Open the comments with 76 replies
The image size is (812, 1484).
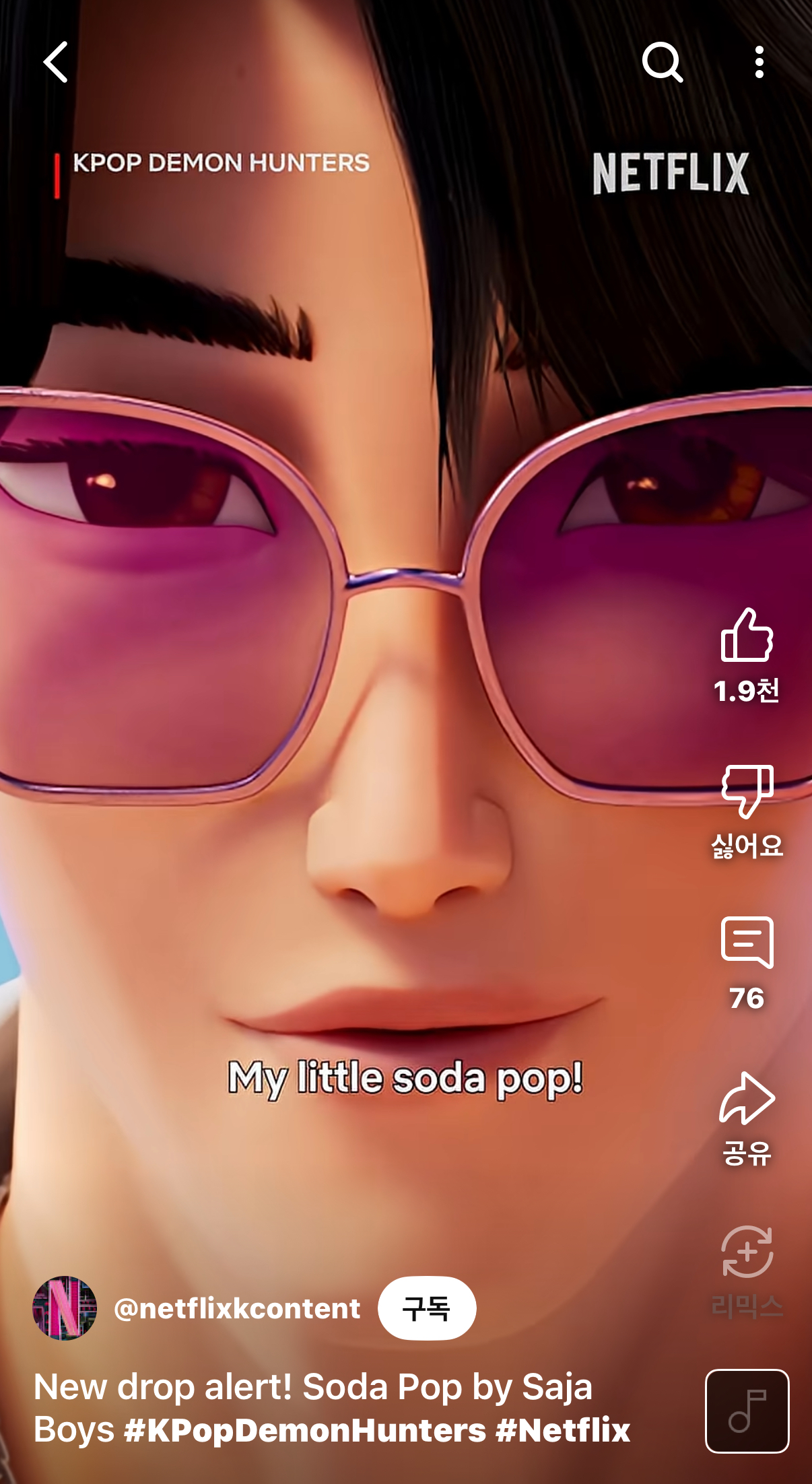tap(747, 943)
